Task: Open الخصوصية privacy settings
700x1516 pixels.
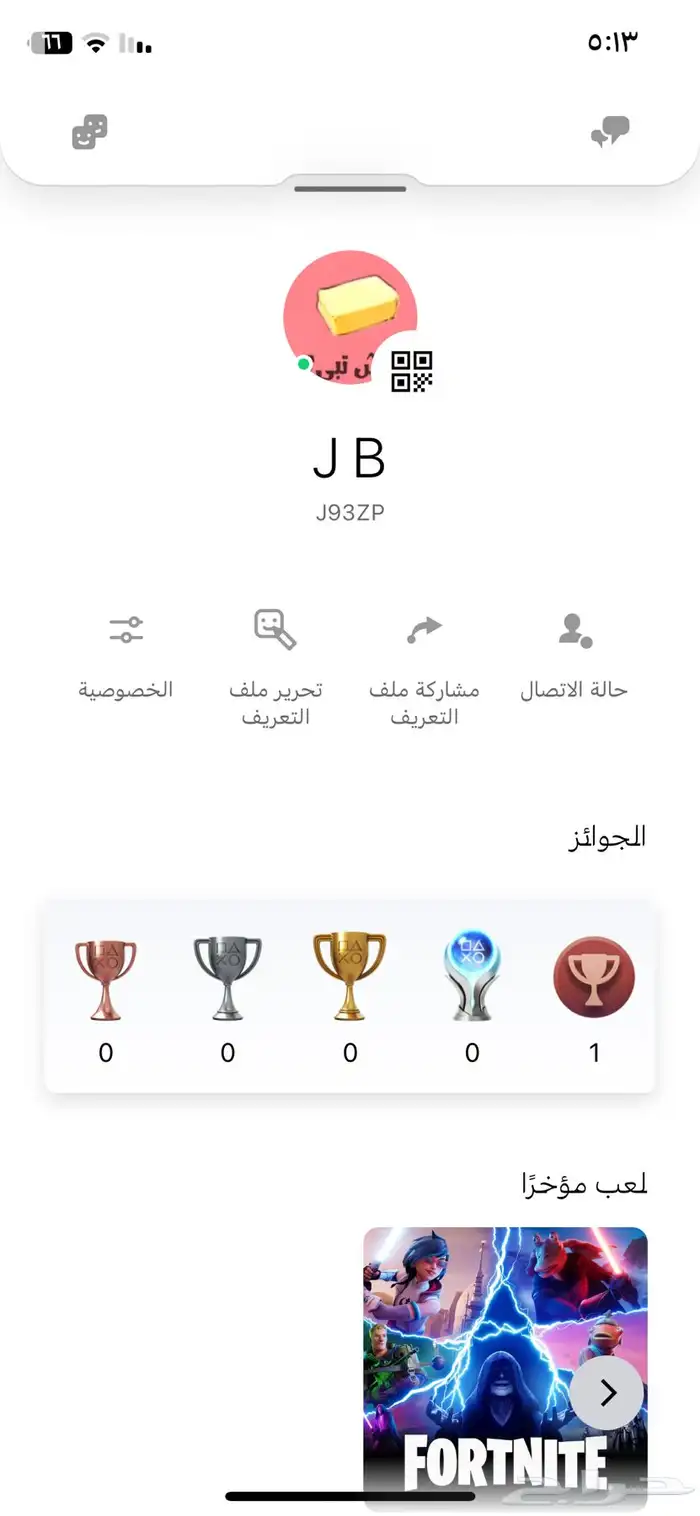Action: point(126,654)
